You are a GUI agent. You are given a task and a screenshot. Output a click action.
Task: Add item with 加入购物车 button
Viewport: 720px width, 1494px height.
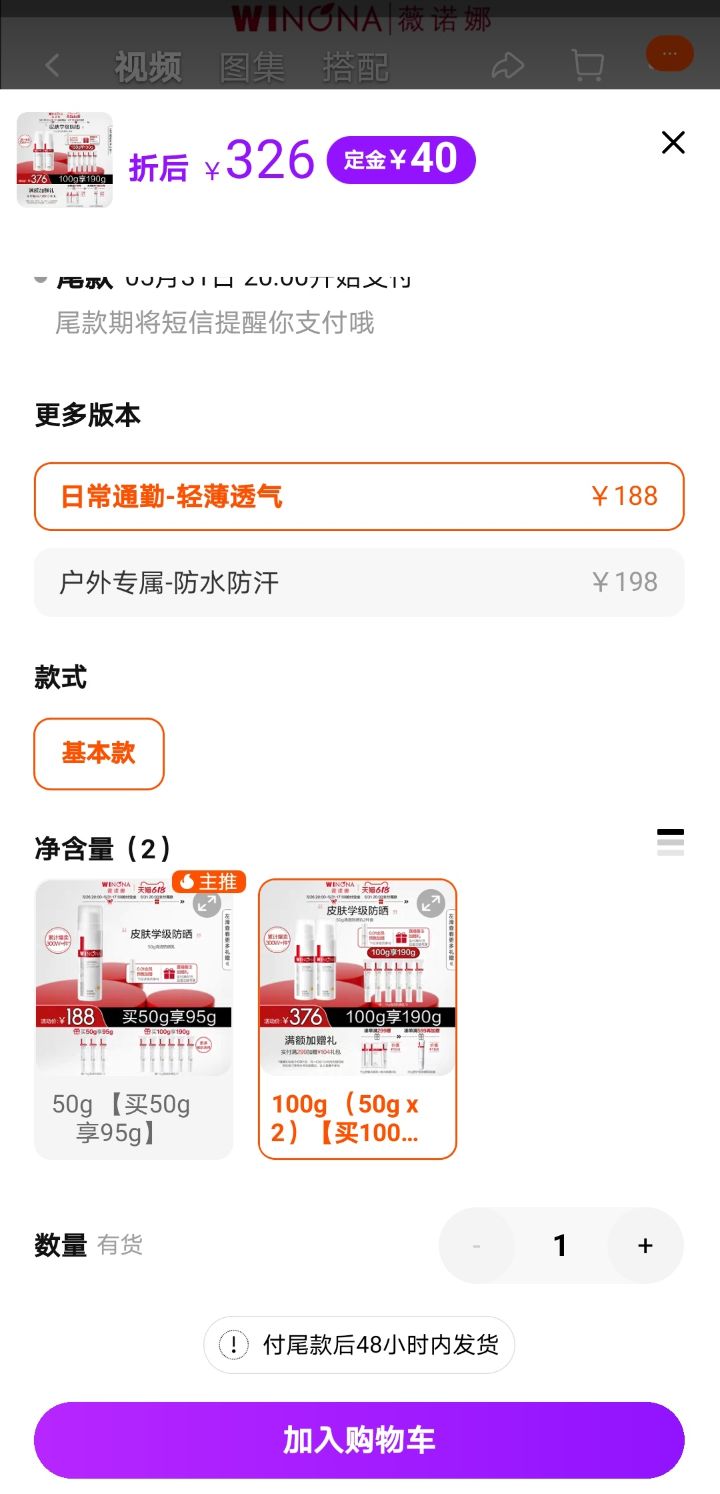coord(359,1440)
